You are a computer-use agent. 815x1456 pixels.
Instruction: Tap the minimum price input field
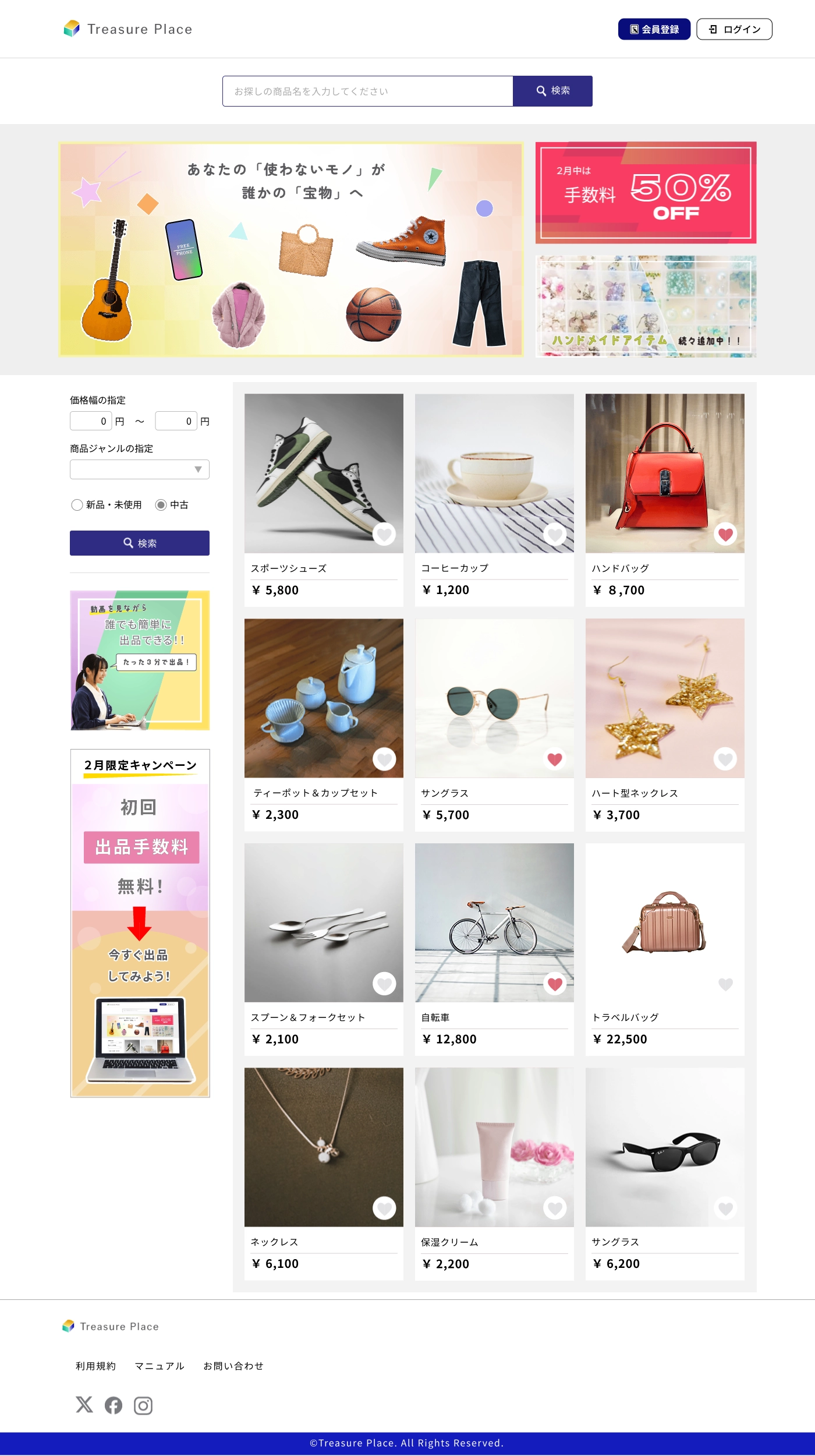(91, 420)
